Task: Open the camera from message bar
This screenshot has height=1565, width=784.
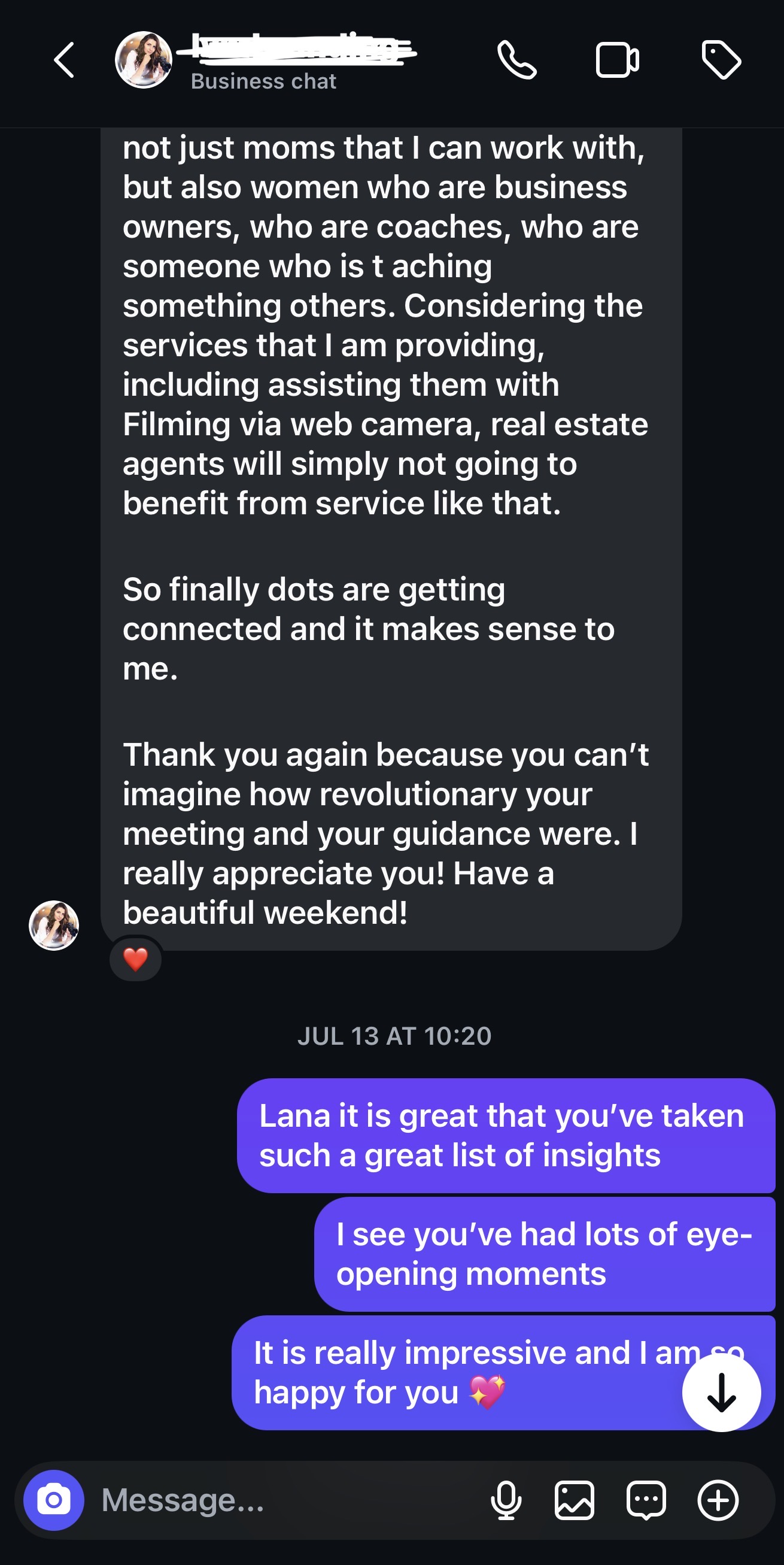Action: tap(53, 1500)
